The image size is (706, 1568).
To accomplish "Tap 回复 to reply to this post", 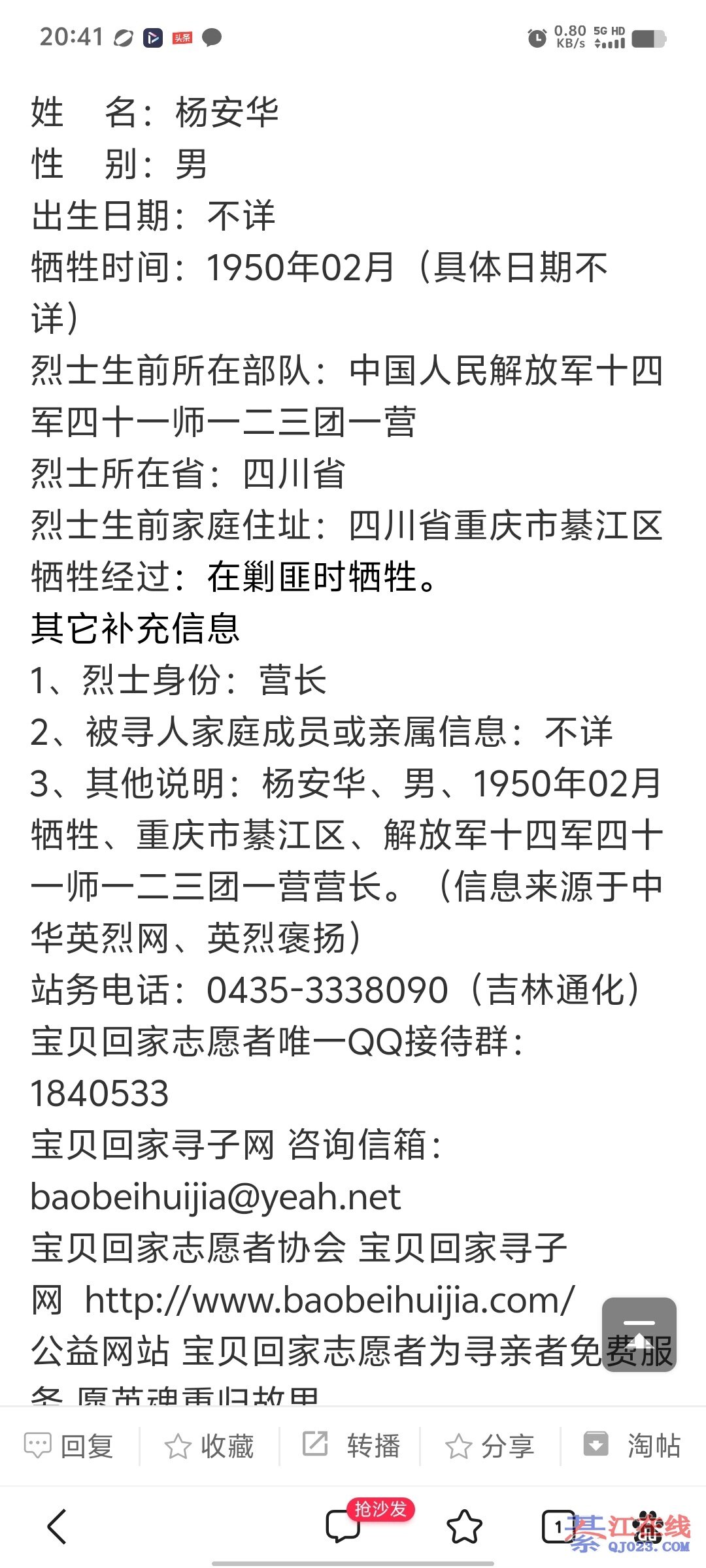I will (x=69, y=1446).
